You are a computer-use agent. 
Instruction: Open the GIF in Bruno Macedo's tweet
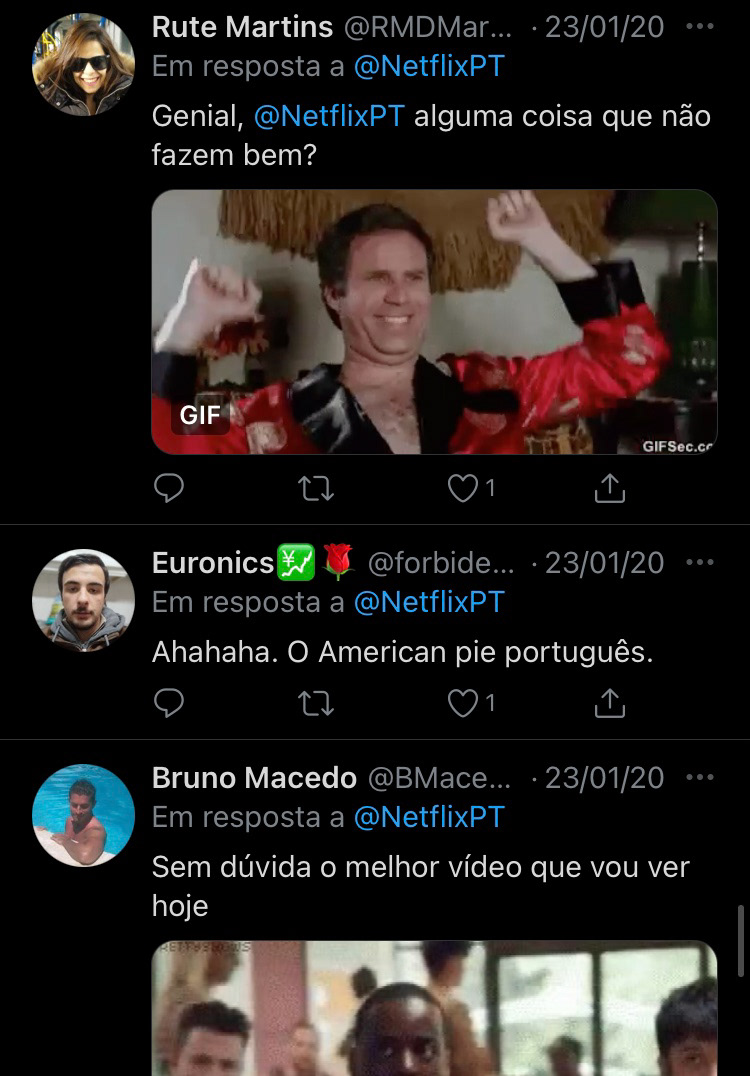tap(434, 1010)
